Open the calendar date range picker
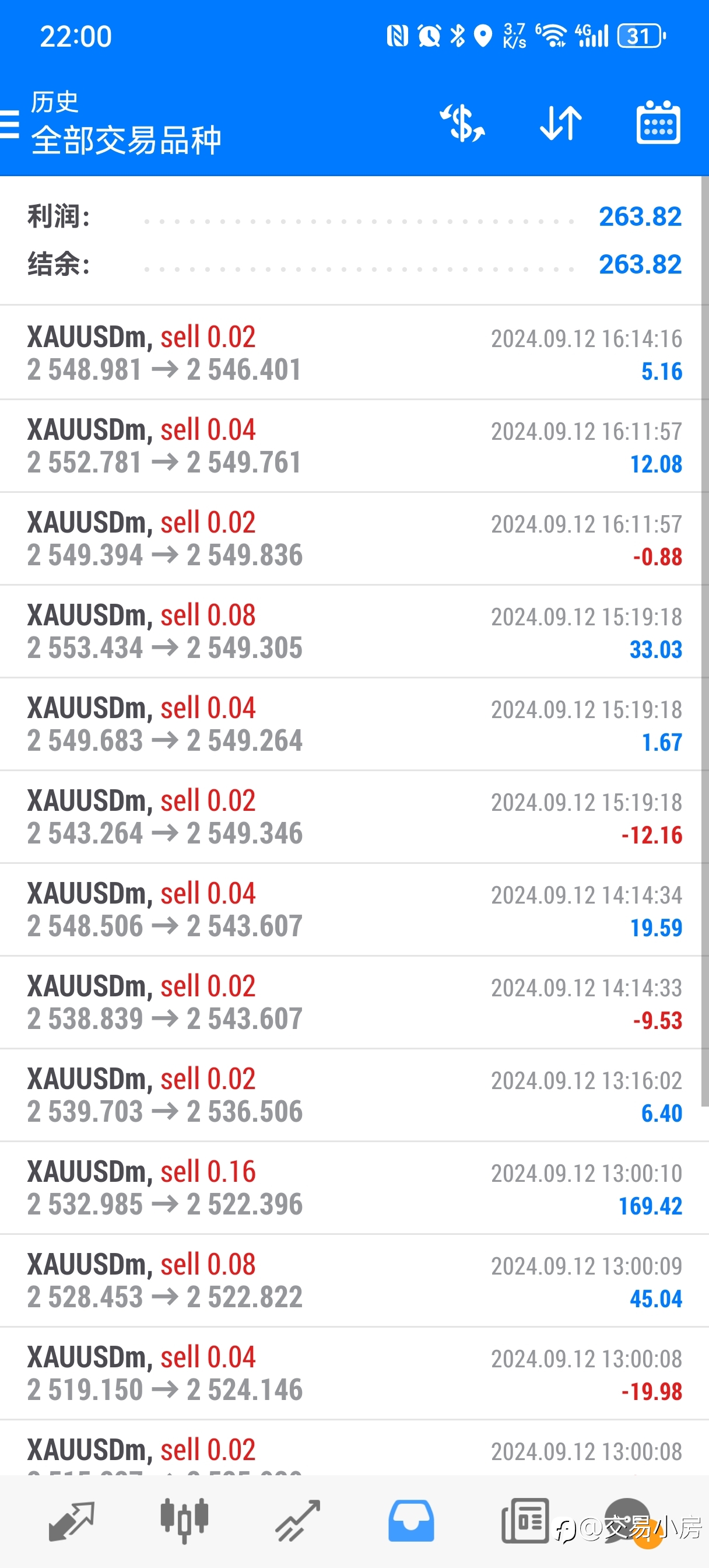Viewport: 709px width, 1568px height. click(658, 123)
